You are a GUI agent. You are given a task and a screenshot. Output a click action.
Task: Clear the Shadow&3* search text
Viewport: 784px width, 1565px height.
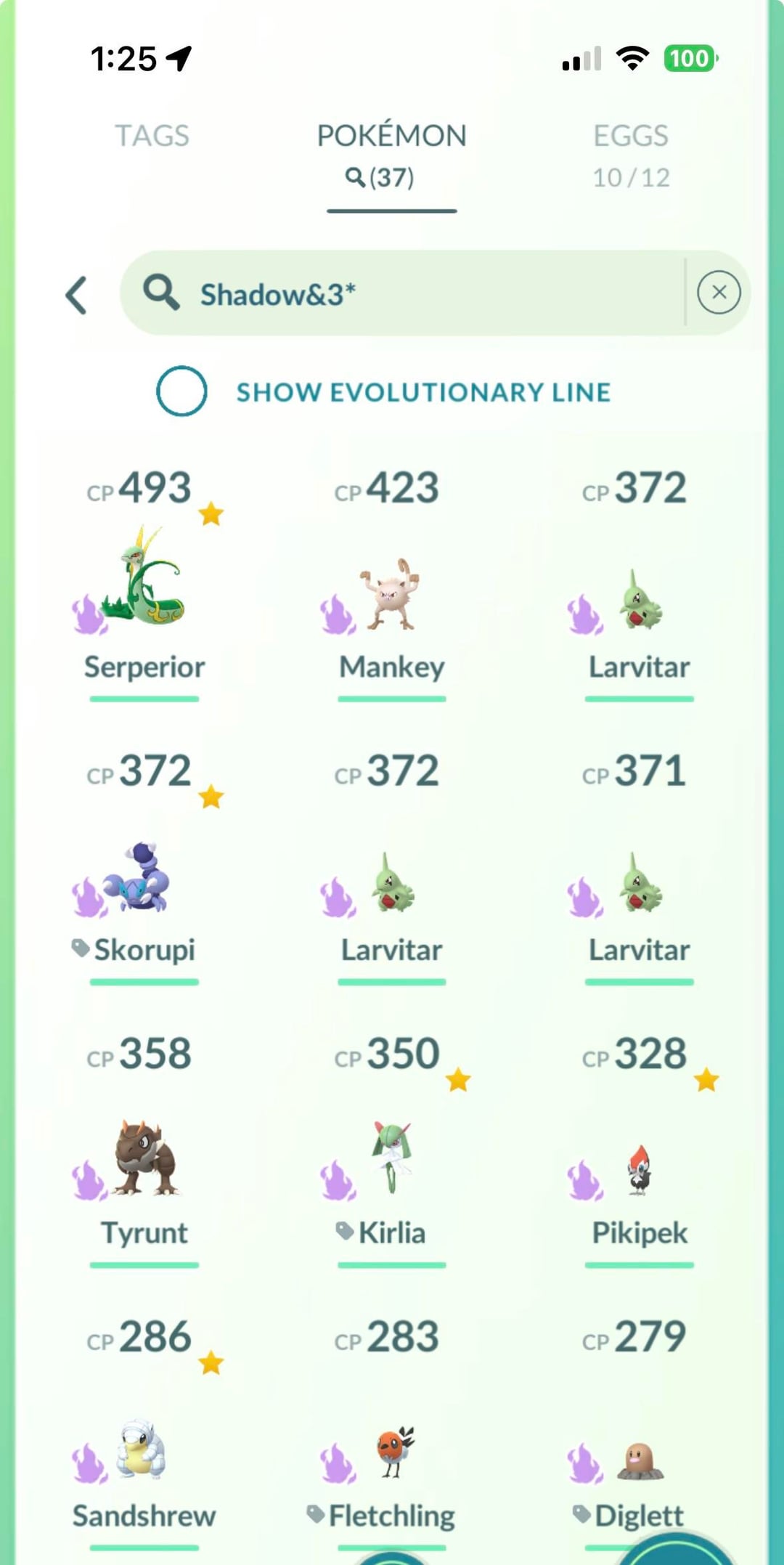pos(718,293)
